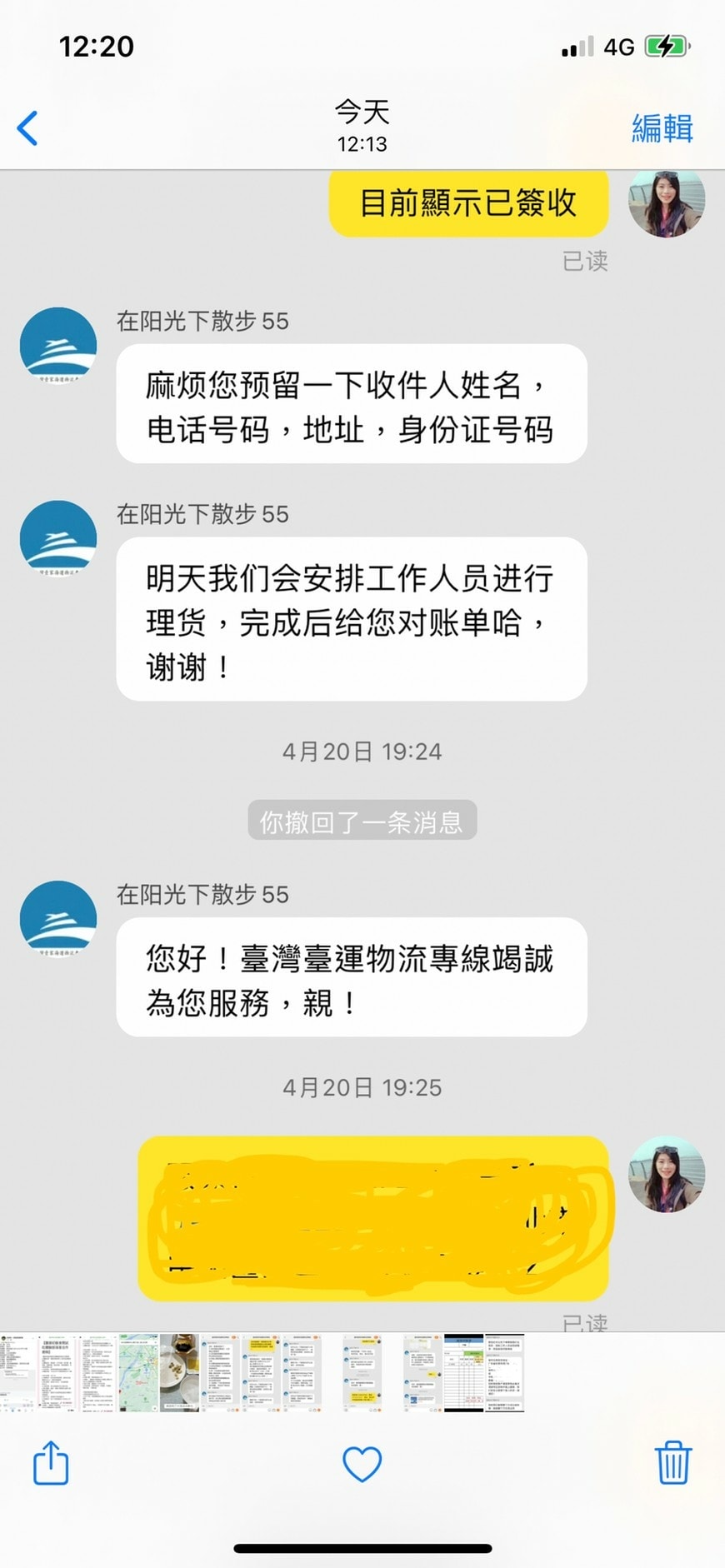Tap the woman's profile picture beside the top yellow bubble
Viewport: 725px width, 1568px height.
click(666, 202)
